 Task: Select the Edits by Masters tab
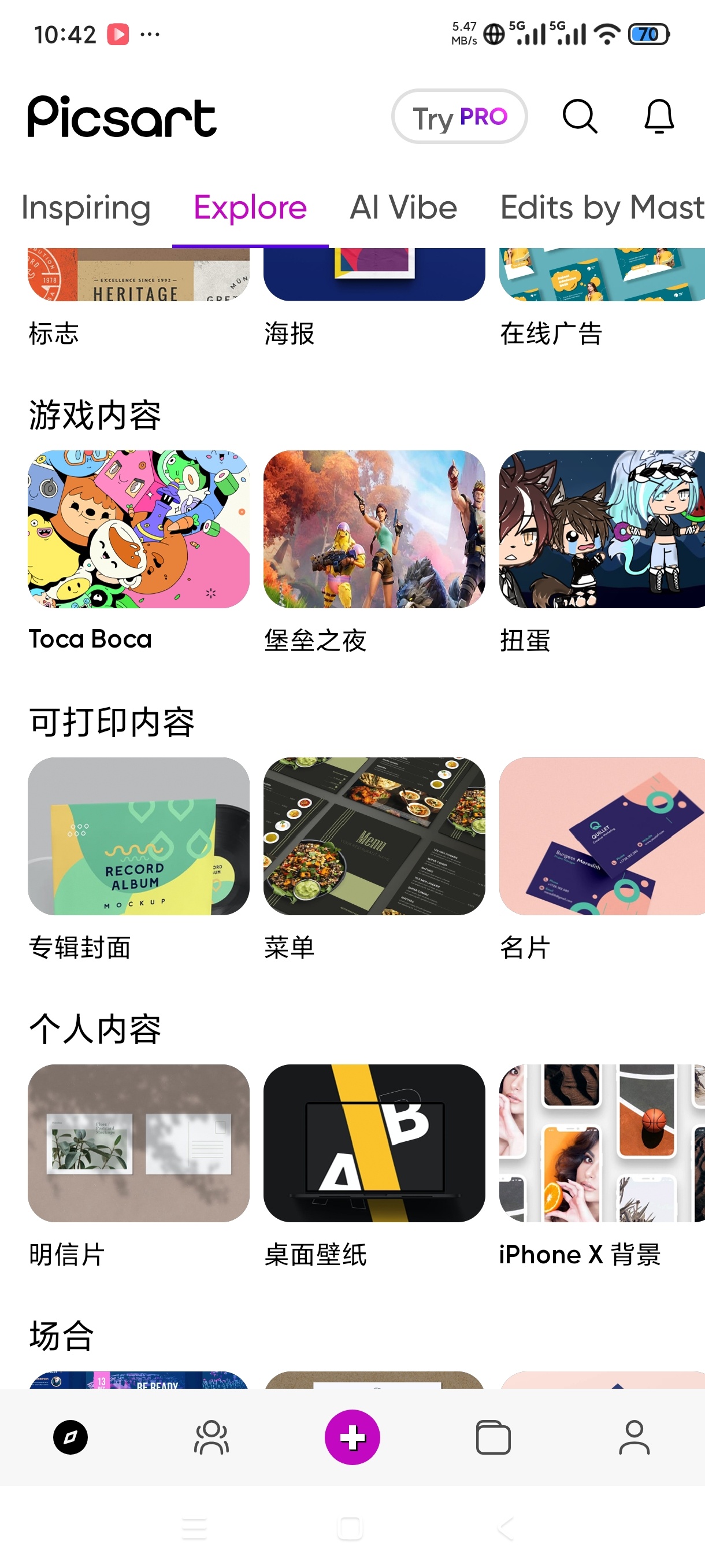[602, 208]
